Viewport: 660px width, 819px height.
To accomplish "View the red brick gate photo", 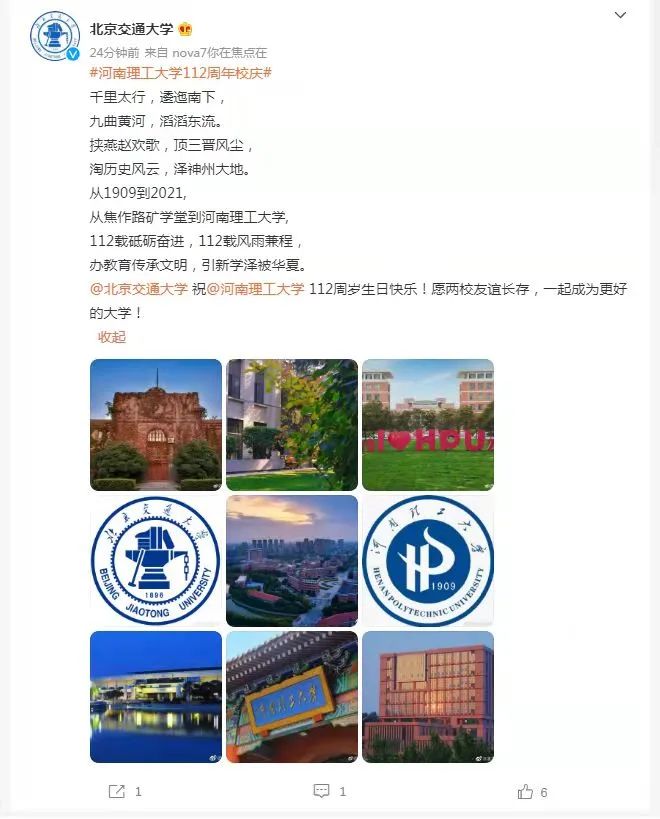I will [x=156, y=425].
